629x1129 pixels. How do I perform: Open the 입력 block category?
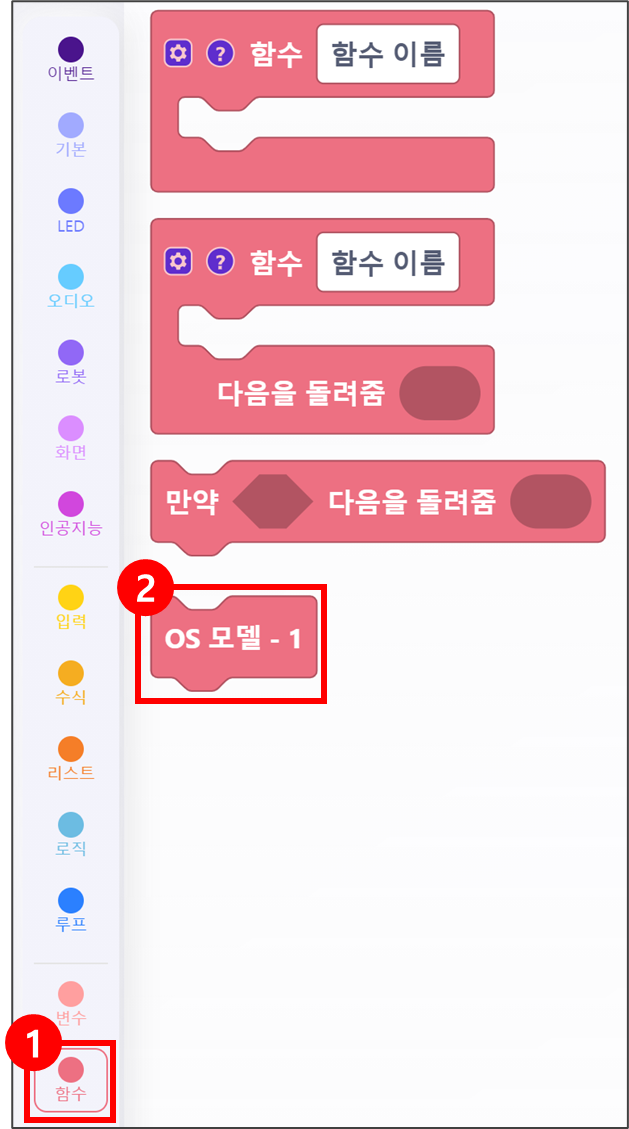click(x=71, y=607)
